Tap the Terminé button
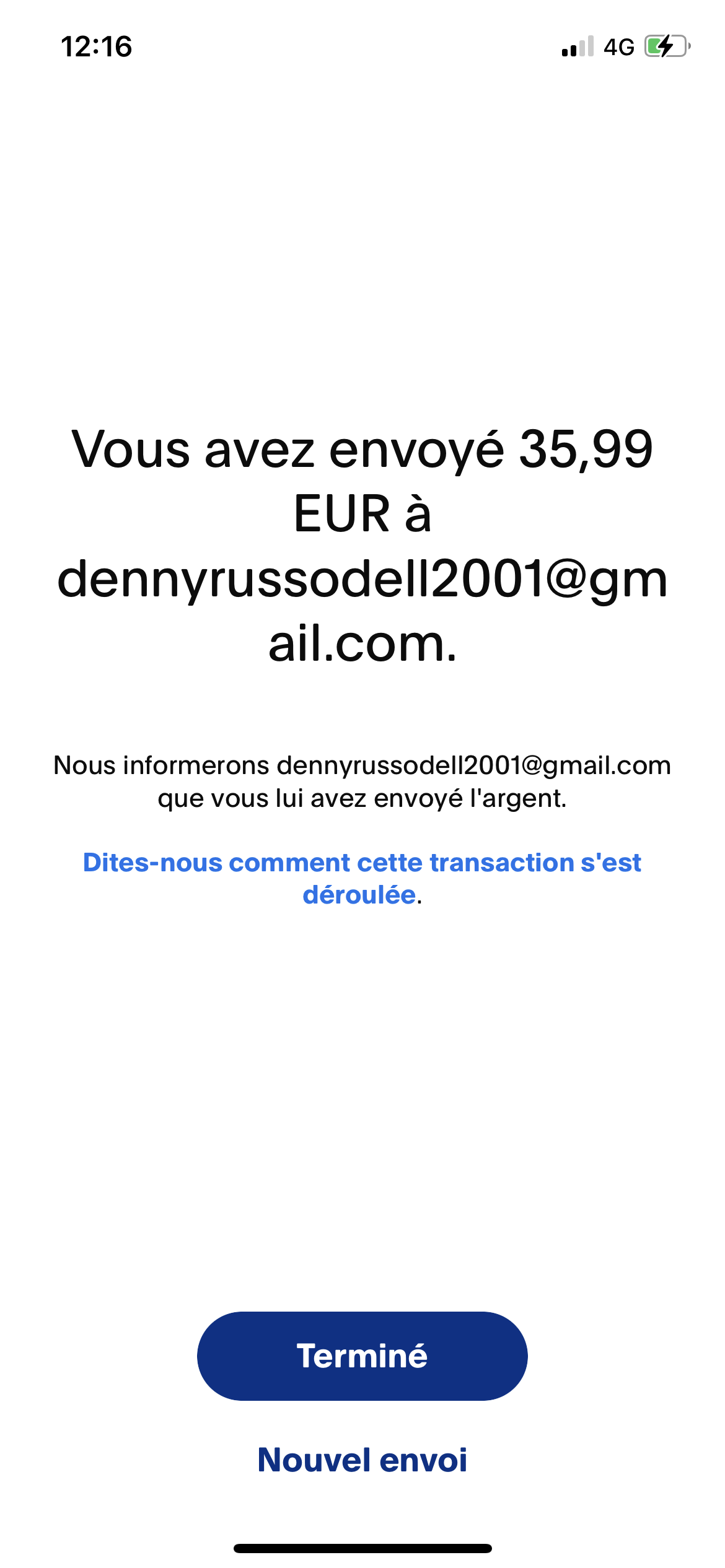 [362, 1356]
